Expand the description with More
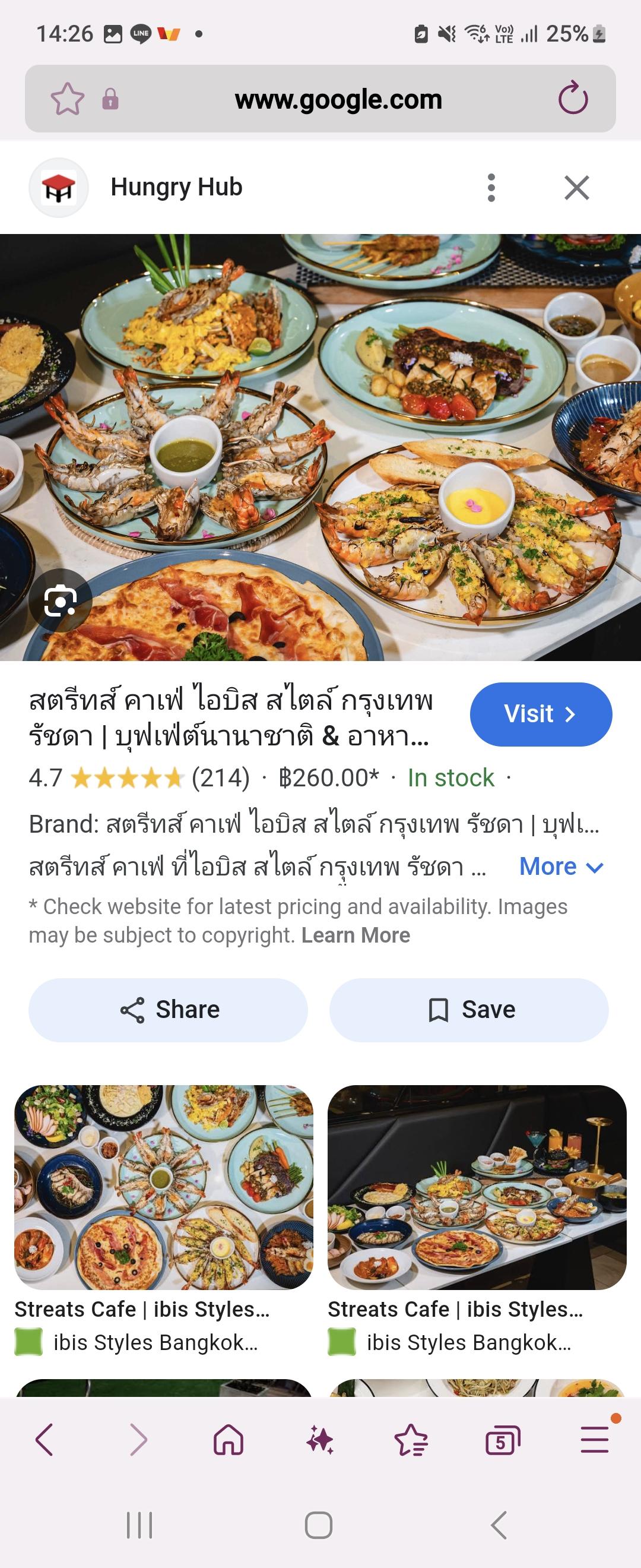 [561, 866]
